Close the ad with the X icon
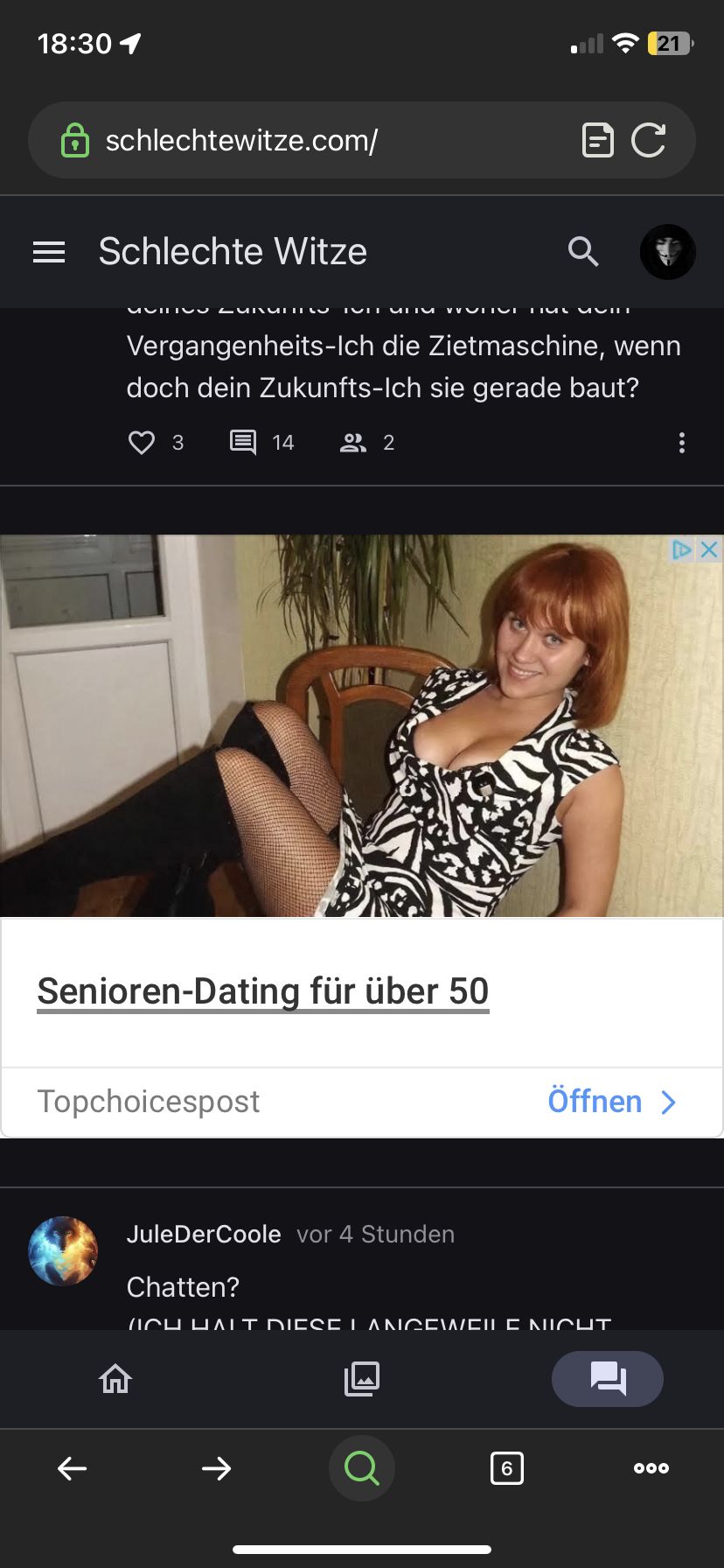This screenshot has width=724, height=1568. [709, 549]
